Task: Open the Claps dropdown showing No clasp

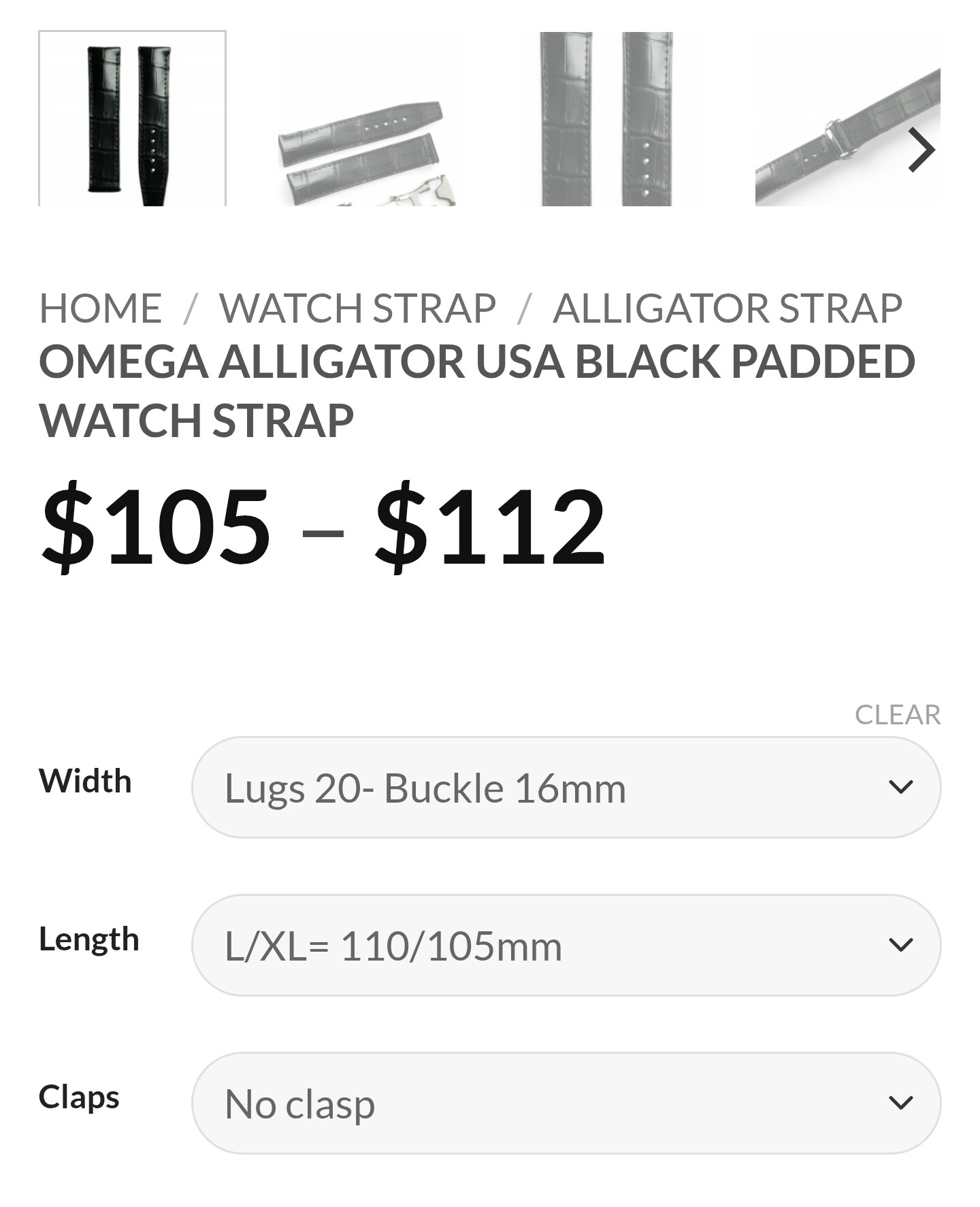Action: tap(566, 1104)
